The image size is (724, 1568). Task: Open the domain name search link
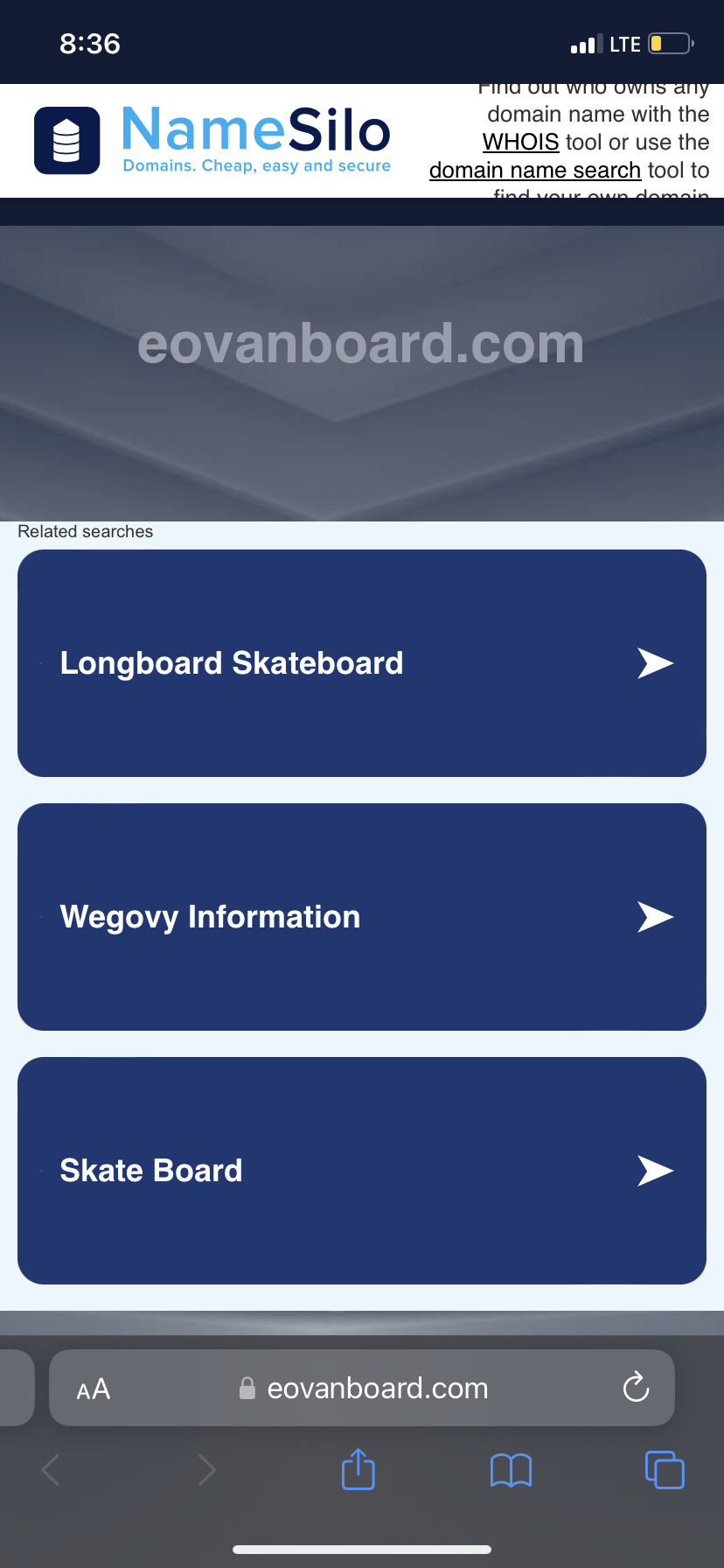pos(535,170)
